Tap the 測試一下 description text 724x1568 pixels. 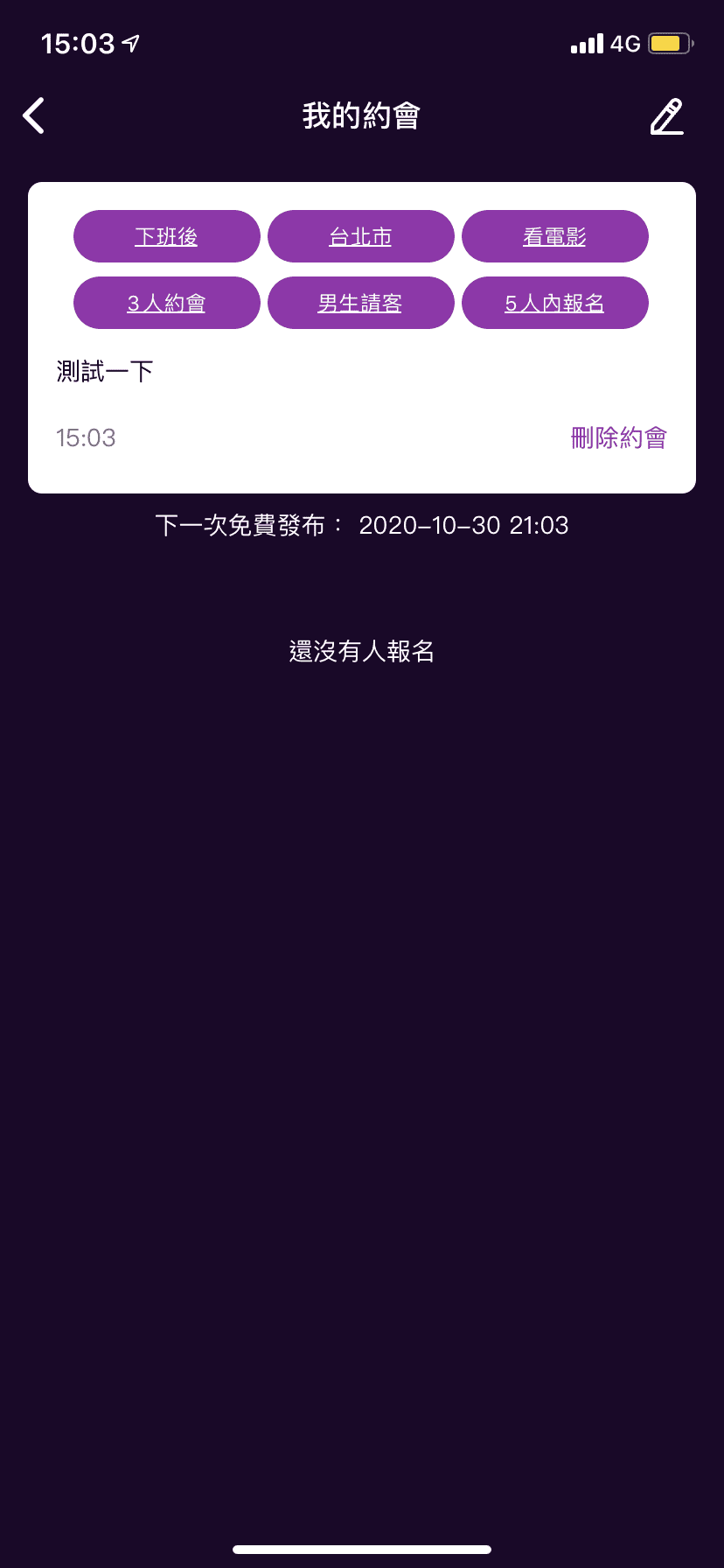[104, 371]
